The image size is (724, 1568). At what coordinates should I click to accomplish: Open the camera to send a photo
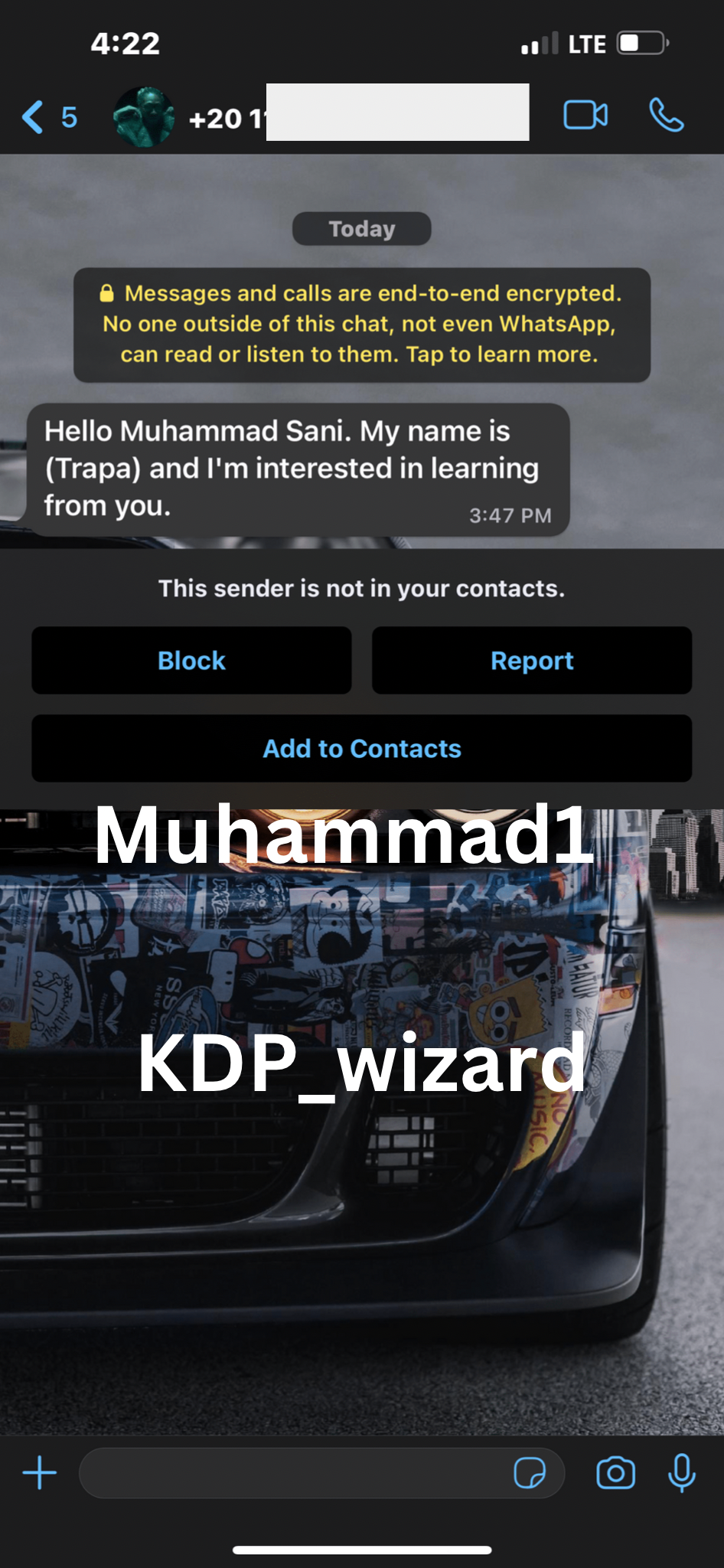pos(616,1472)
